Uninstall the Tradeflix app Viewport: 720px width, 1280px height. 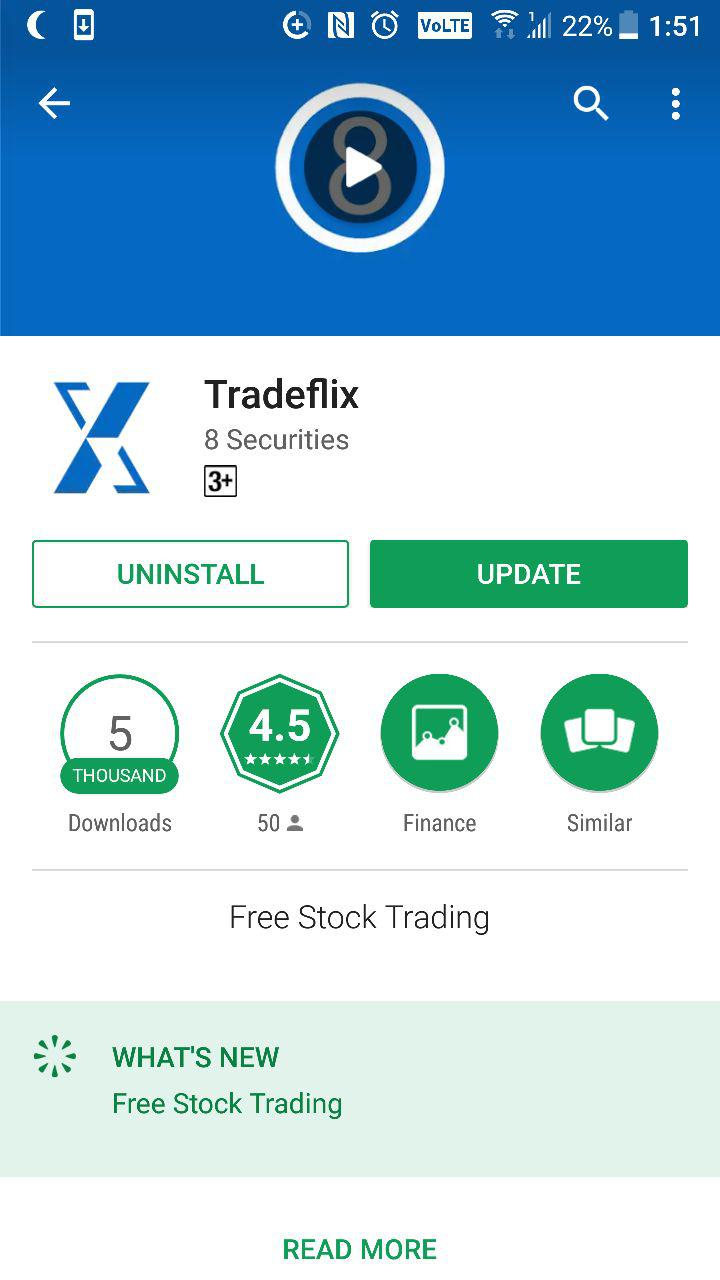pyautogui.click(x=190, y=574)
